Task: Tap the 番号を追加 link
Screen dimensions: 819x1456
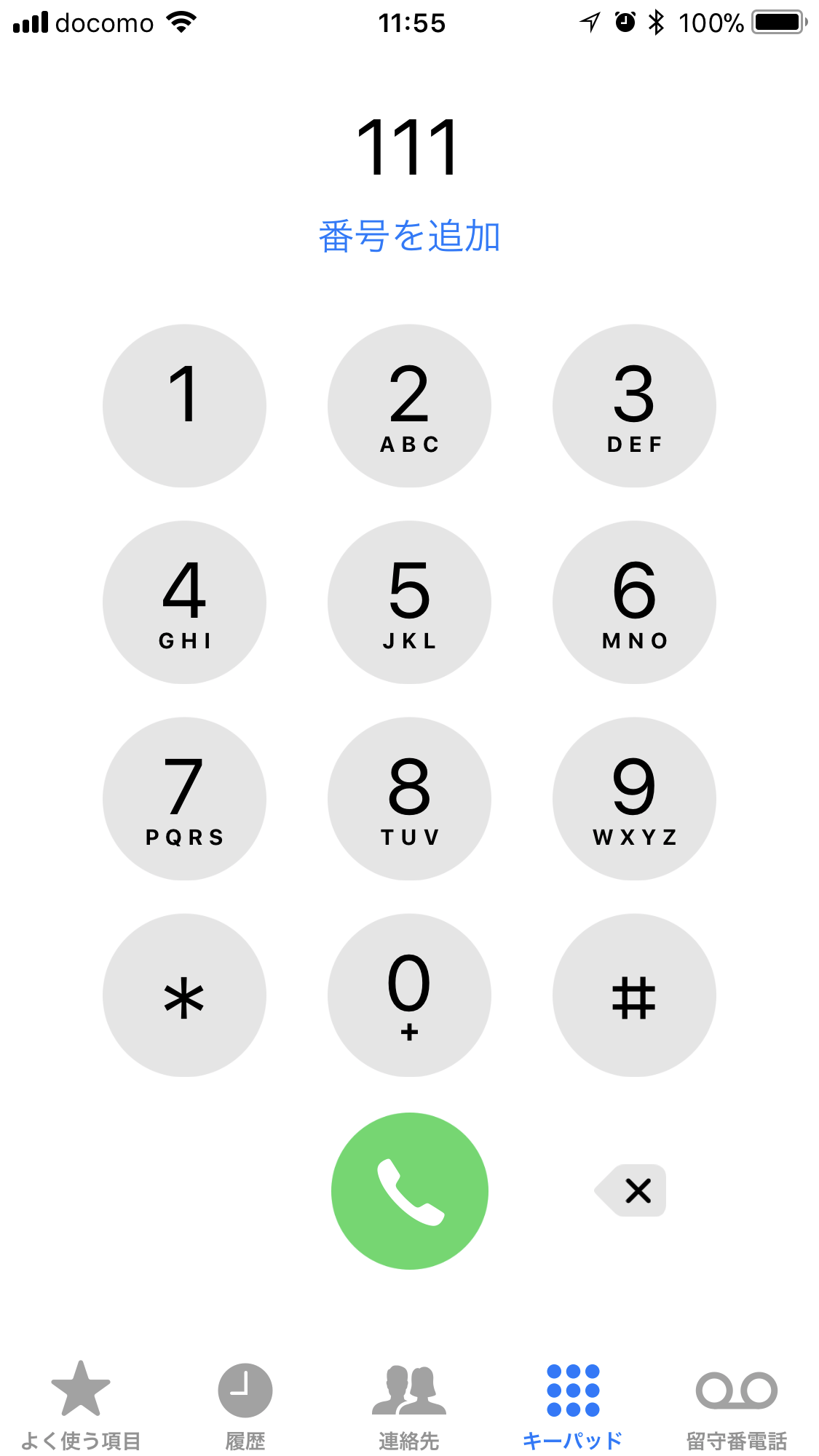Action: click(409, 236)
